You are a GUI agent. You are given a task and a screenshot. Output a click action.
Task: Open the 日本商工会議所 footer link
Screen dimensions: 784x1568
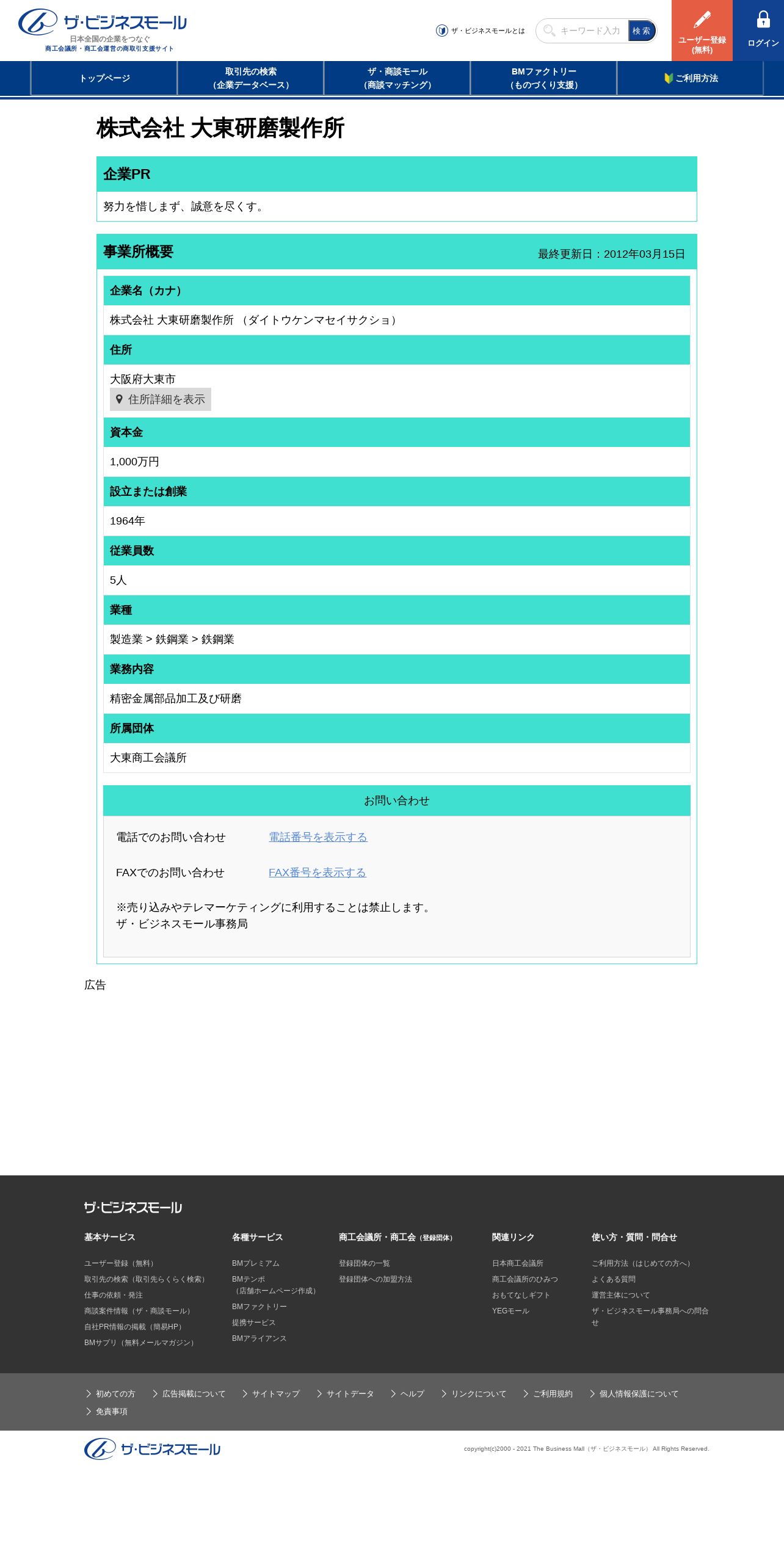pyautogui.click(x=518, y=1263)
